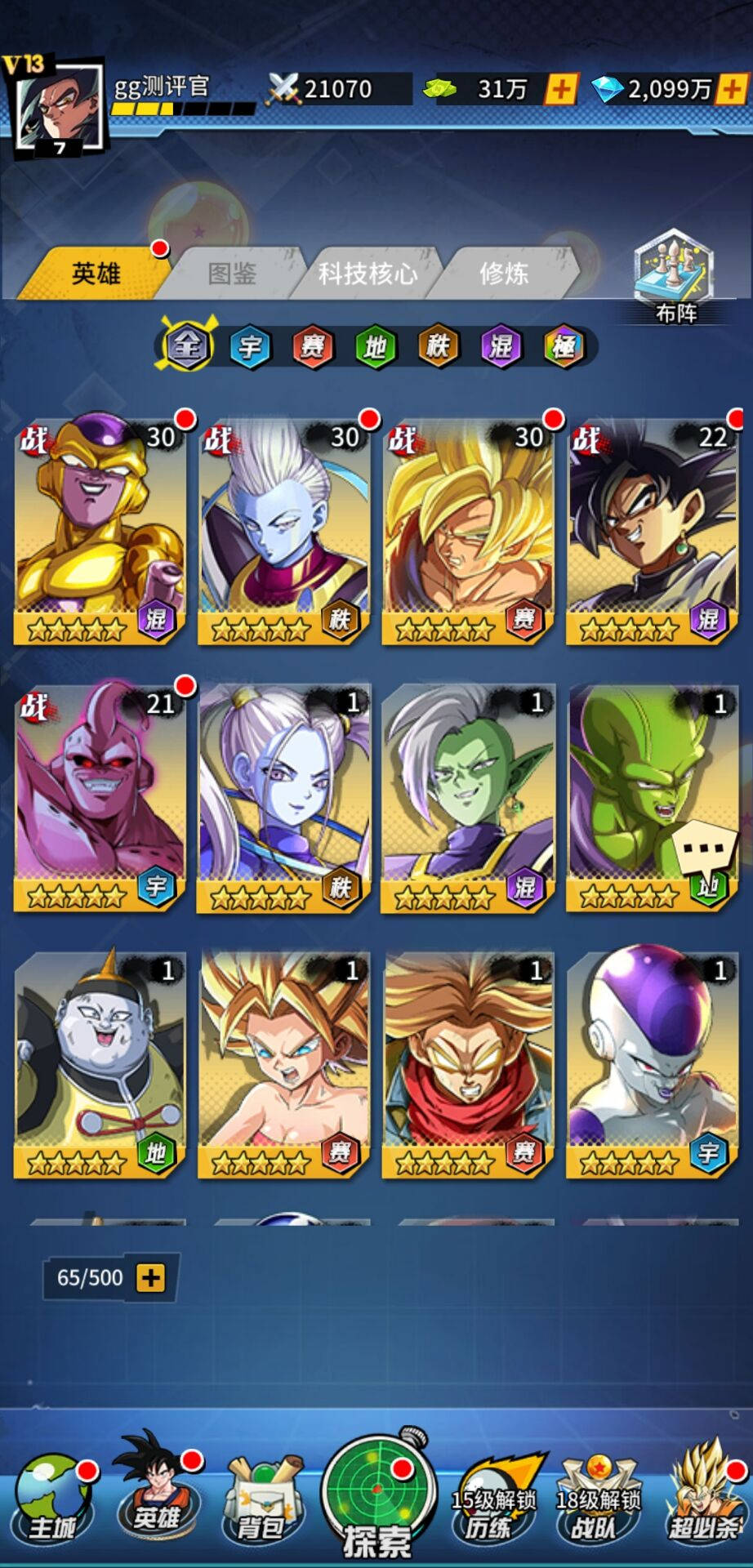Open the 科技核心 tab
The width and height of the screenshot is (753, 1568).
(368, 273)
